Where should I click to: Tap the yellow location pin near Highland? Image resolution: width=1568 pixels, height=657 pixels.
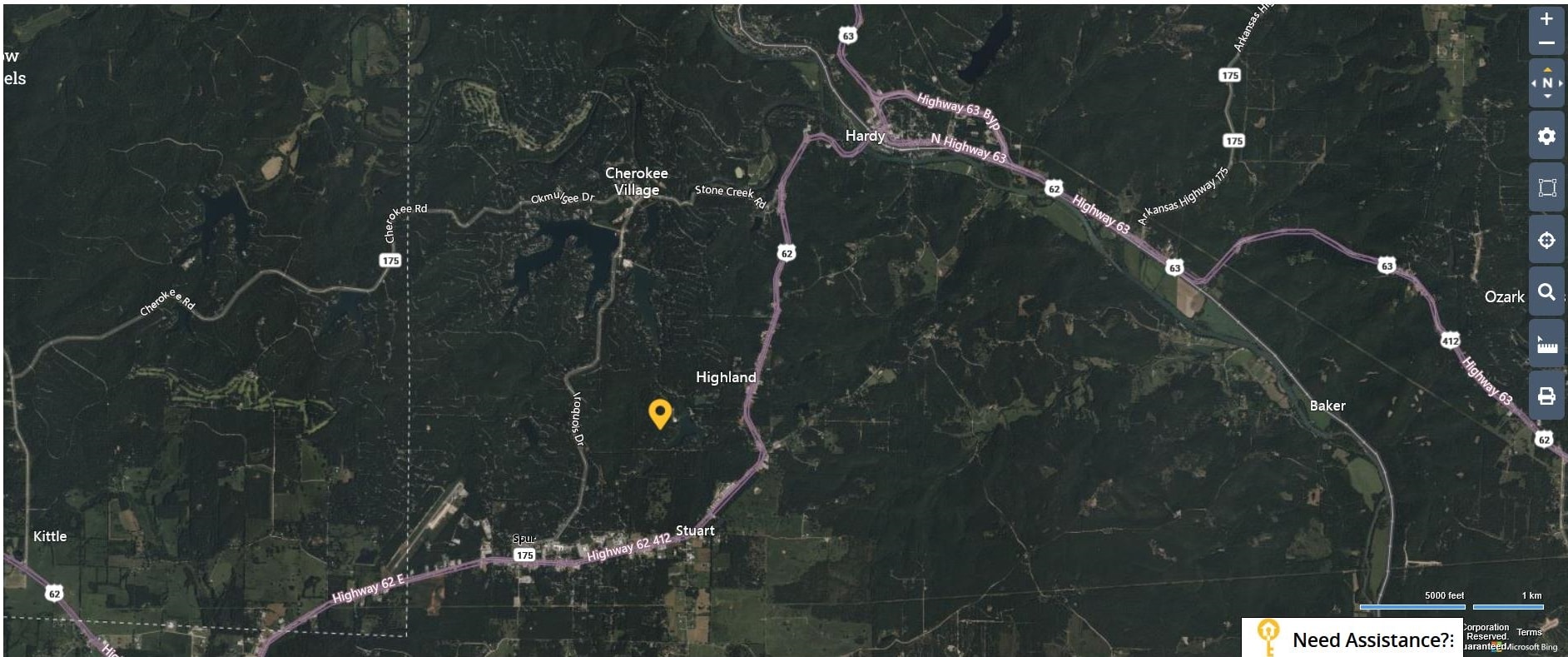[660, 412]
